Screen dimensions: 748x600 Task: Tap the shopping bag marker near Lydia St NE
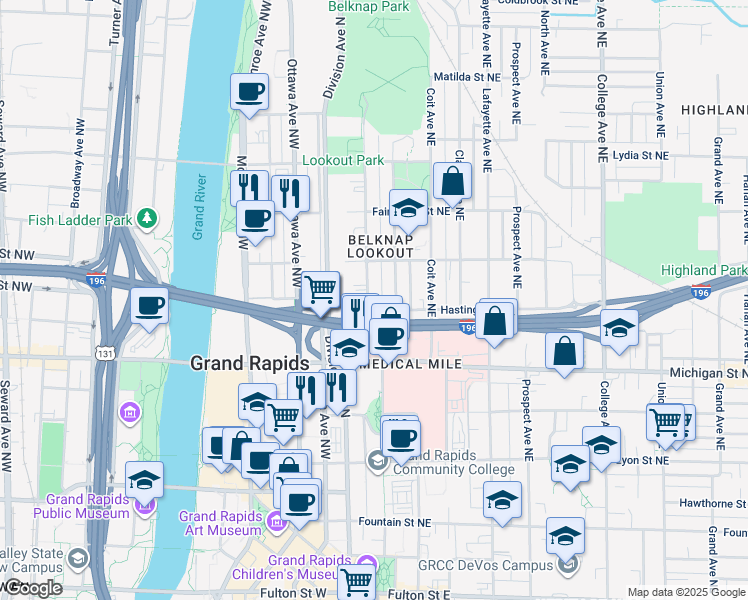452,181
